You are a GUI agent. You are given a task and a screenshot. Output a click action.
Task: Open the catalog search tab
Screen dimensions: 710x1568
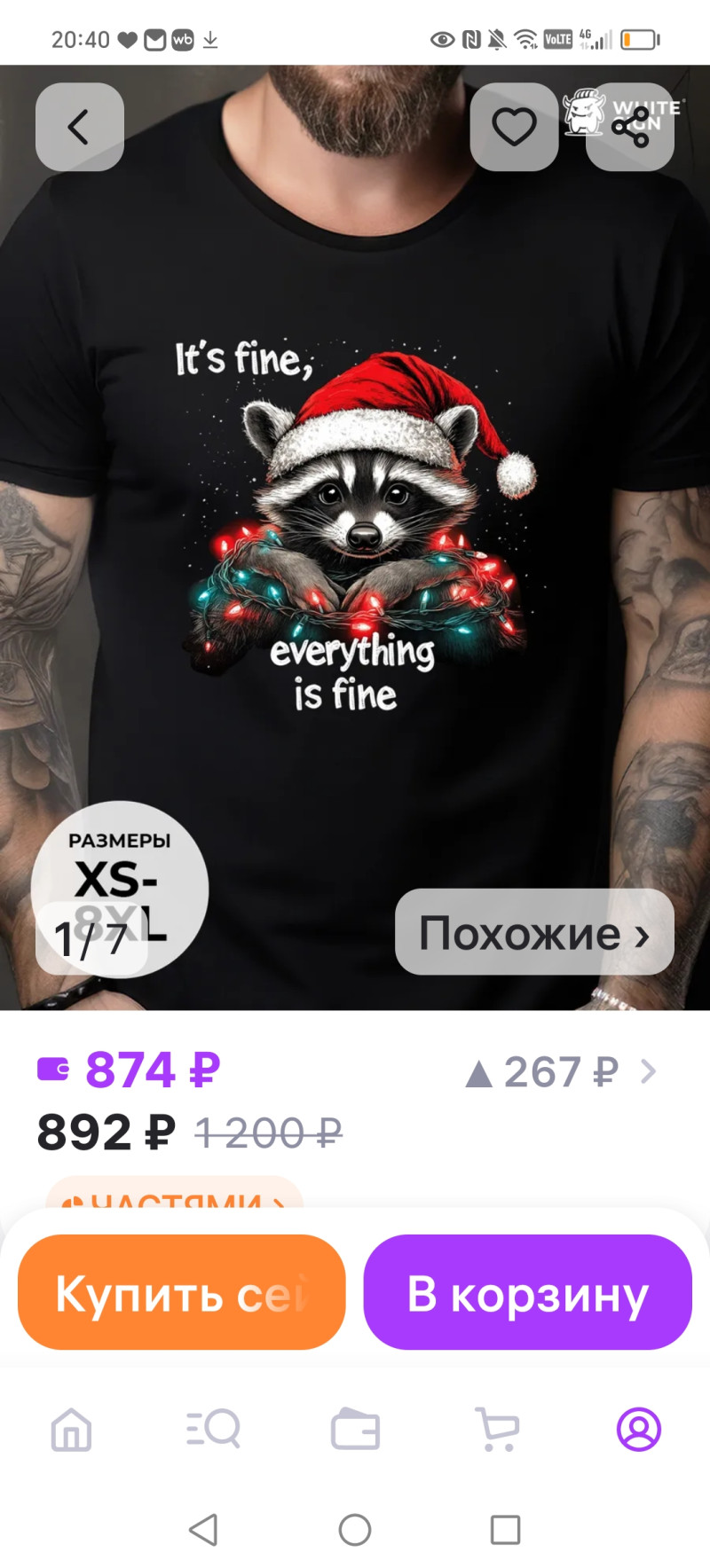click(213, 1430)
